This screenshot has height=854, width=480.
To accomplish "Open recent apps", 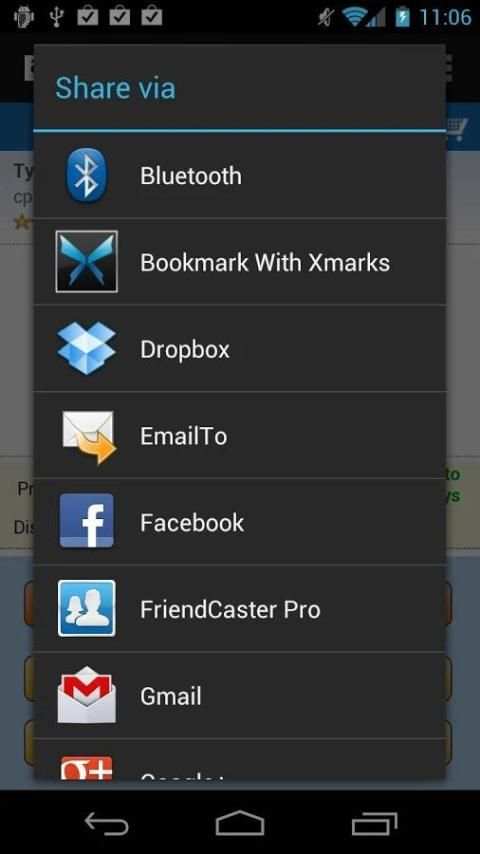I will pos(374,823).
